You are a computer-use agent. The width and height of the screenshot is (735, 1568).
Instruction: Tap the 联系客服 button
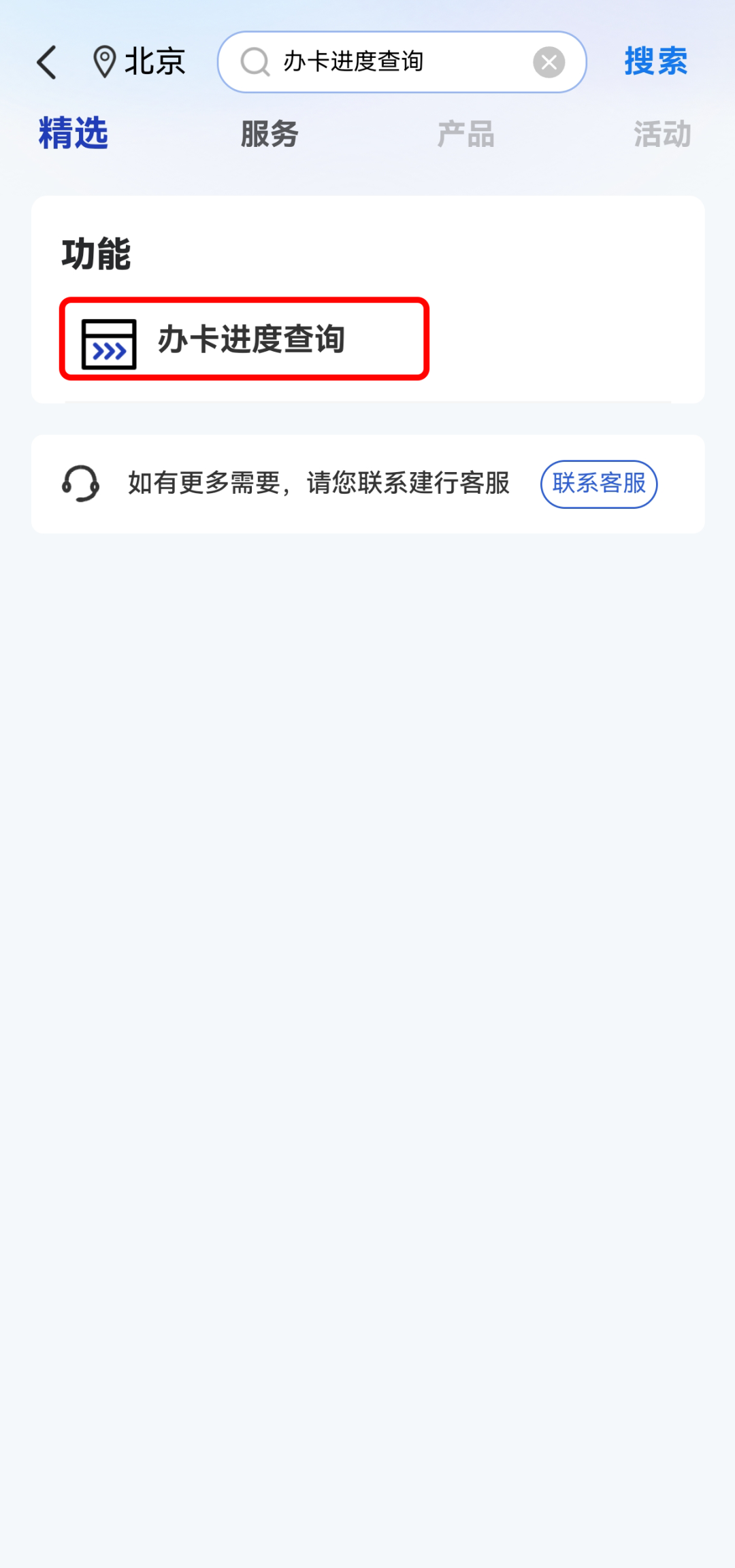click(x=598, y=484)
